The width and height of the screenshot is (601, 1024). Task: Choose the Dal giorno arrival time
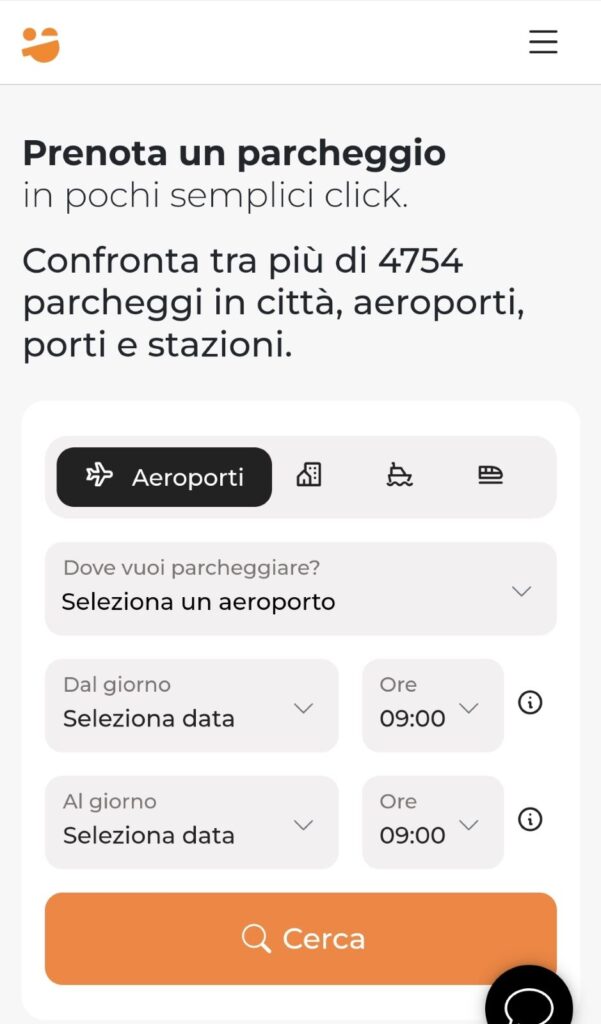coord(432,706)
